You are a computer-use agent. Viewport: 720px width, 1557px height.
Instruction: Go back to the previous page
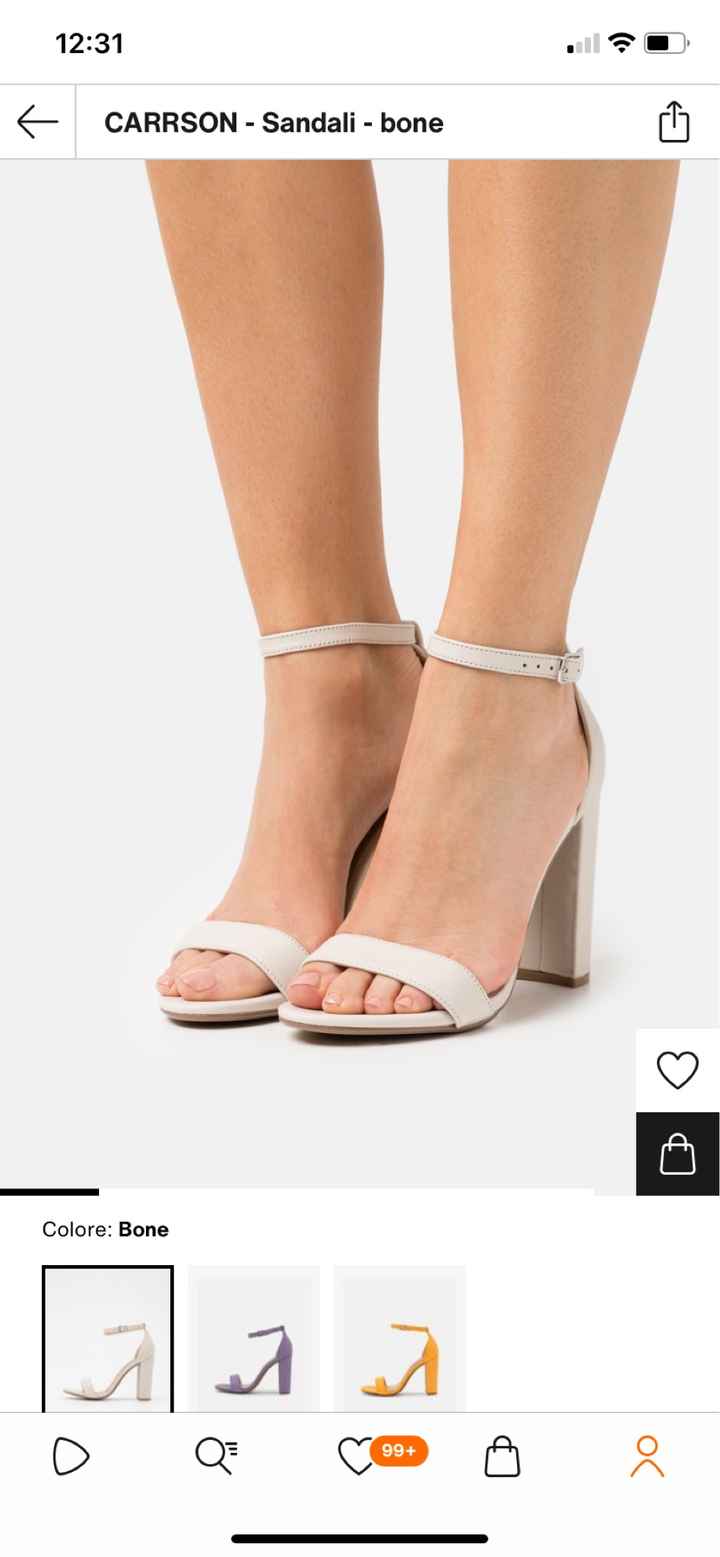point(36,121)
